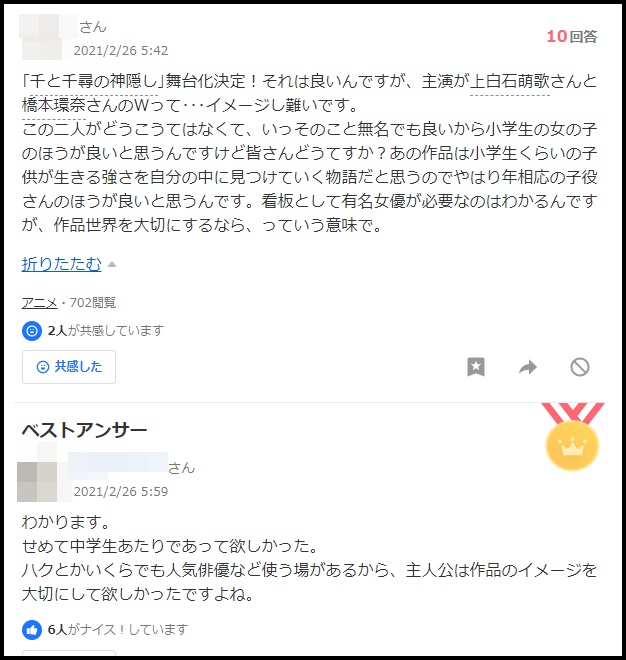Open the 上白石萌歌 keyword link
The image size is (626, 660).
tap(510, 82)
